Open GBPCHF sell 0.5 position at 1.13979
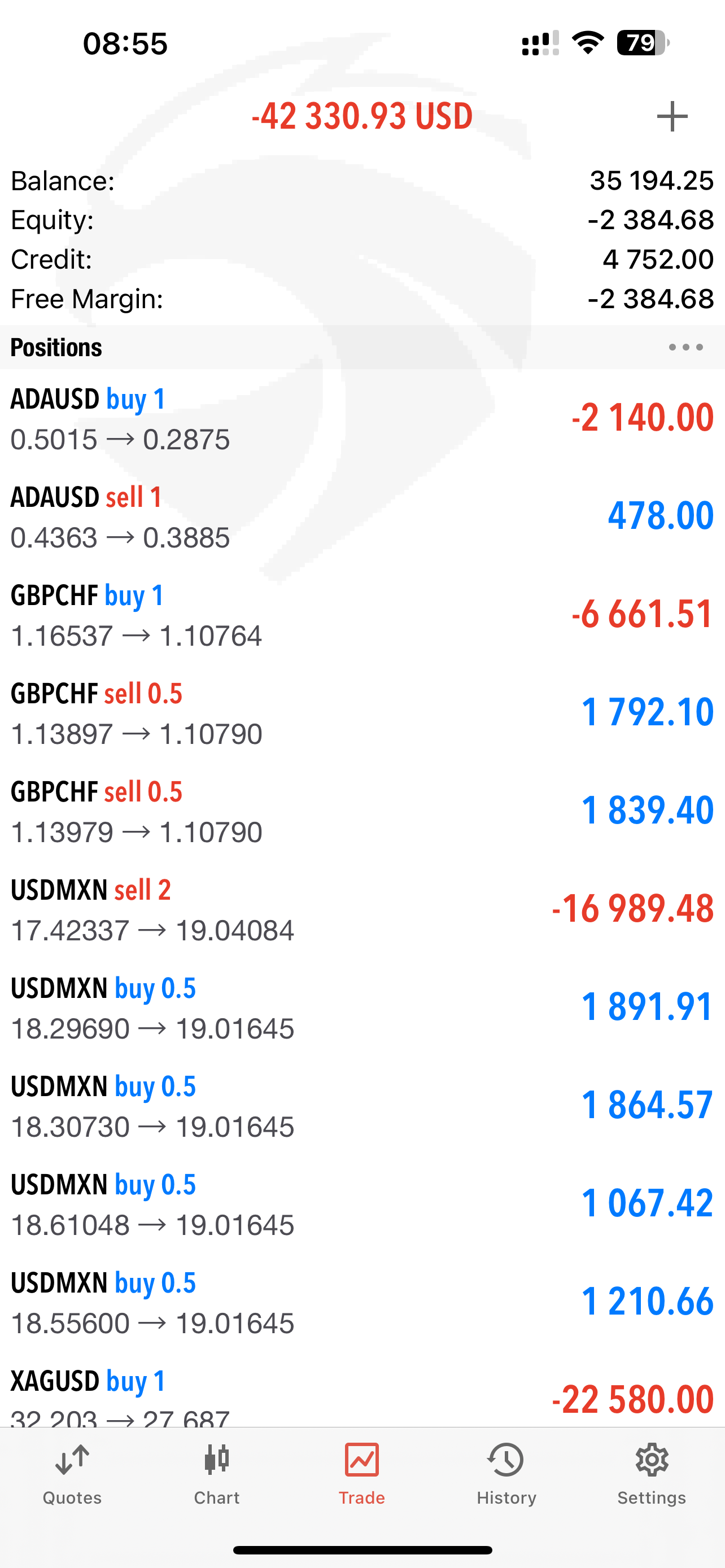The image size is (725, 1568). [x=362, y=812]
